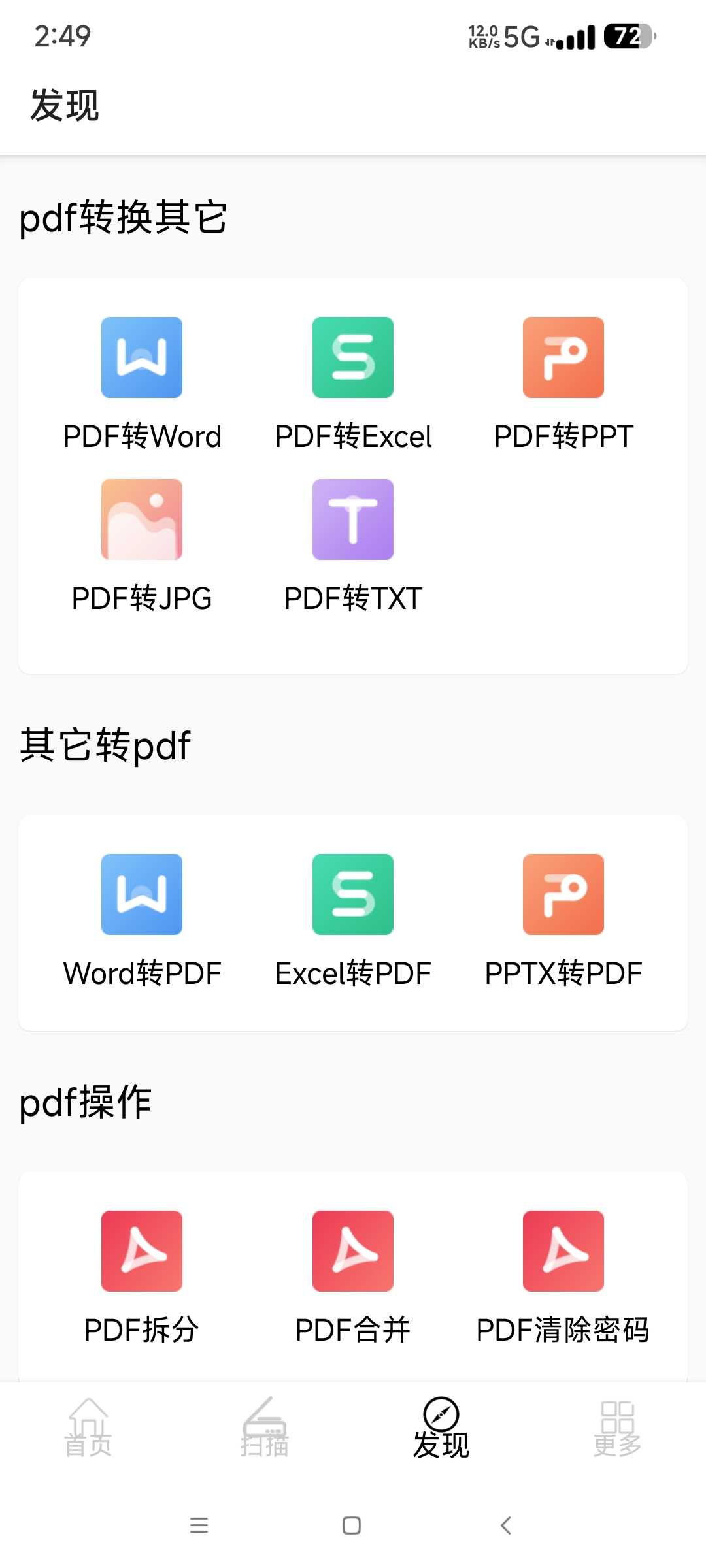Choose PPTX转PDF conversion
The image size is (706, 1568).
563,921
